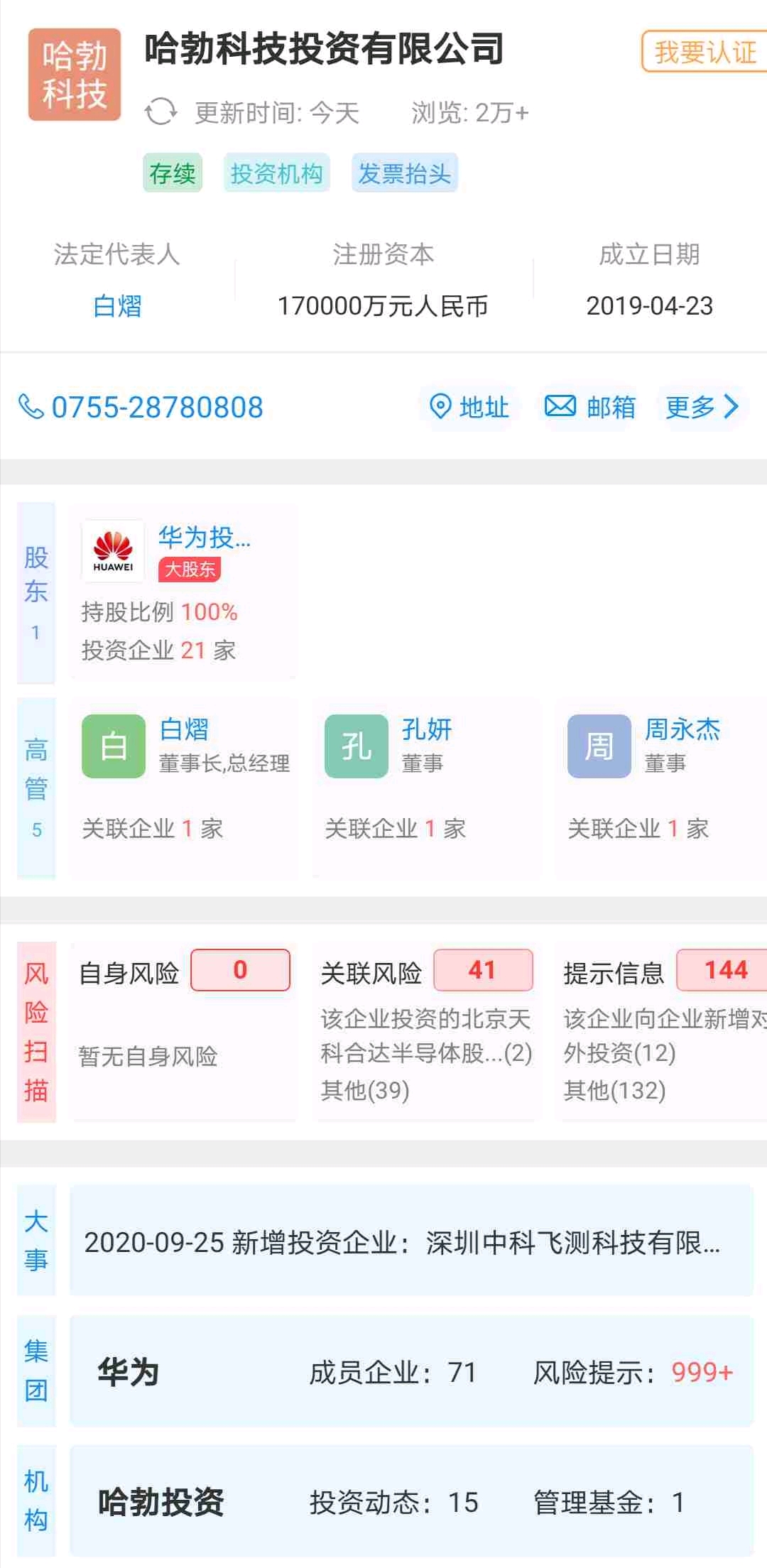The image size is (767, 1568).
Task: Open shareholder 华为投... card
Action: pyautogui.click(x=183, y=592)
